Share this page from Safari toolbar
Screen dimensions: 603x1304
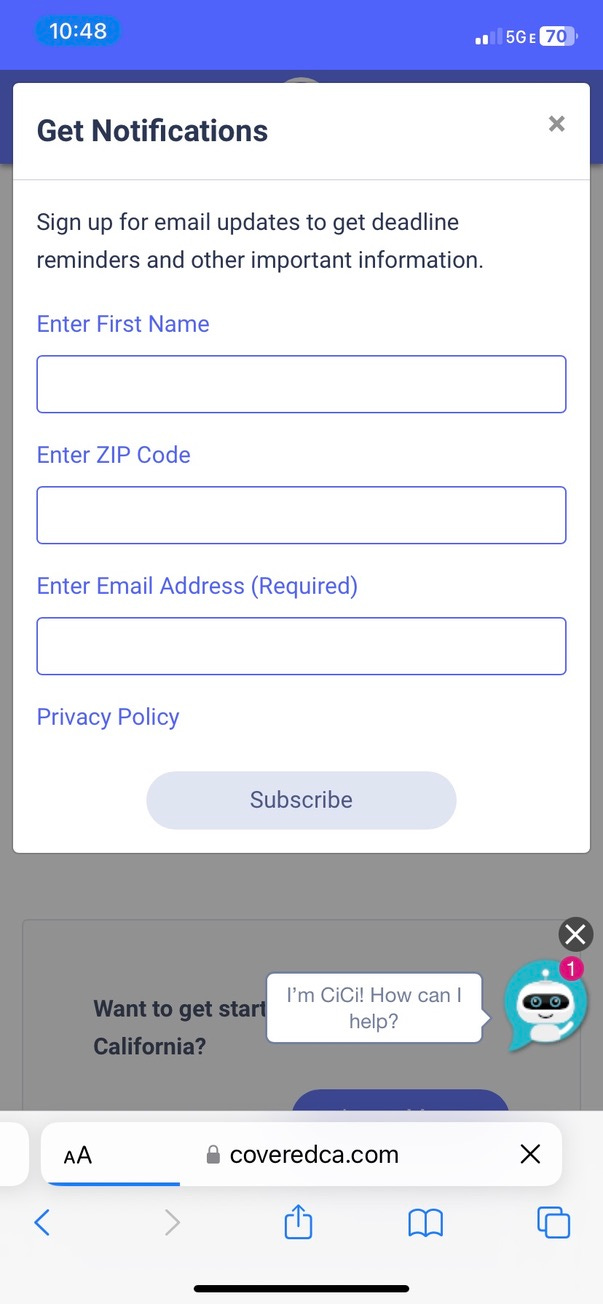click(299, 1222)
